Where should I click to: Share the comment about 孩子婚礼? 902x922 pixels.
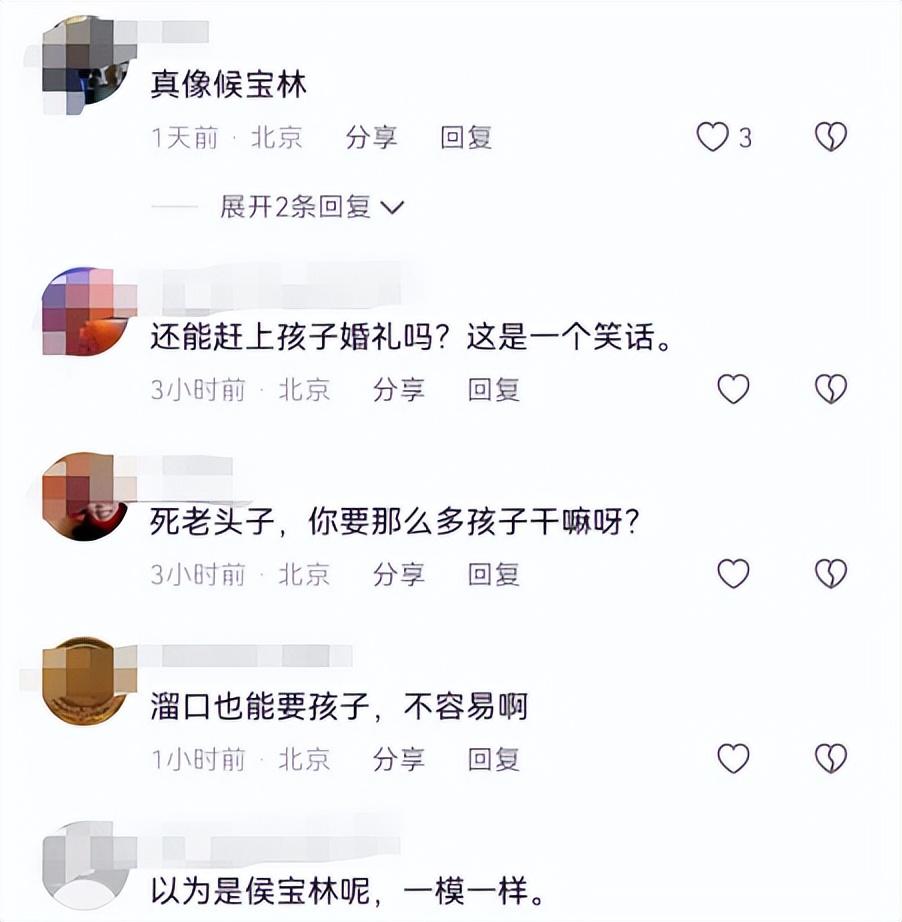point(398,389)
